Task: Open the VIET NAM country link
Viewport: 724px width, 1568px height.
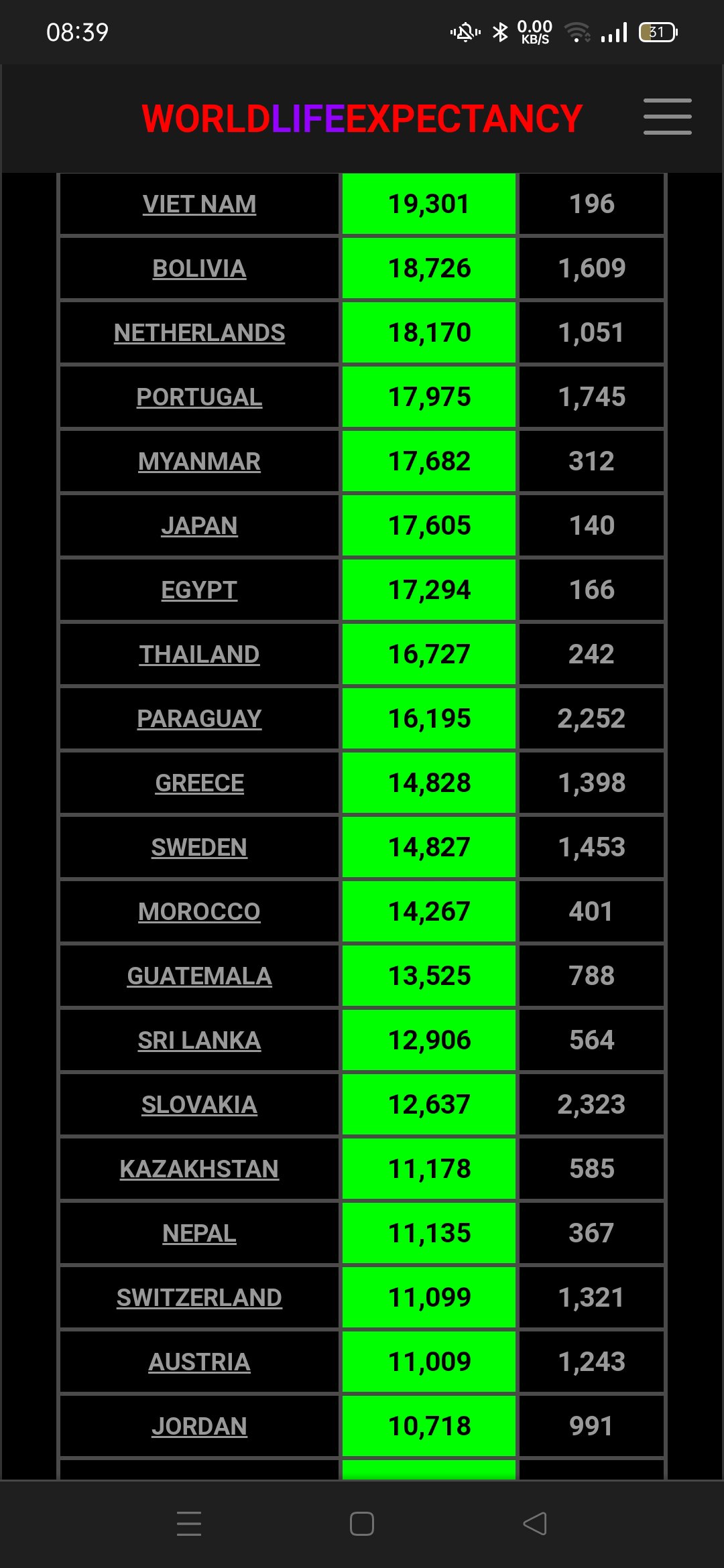Action: pyautogui.click(x=199, y=204)
